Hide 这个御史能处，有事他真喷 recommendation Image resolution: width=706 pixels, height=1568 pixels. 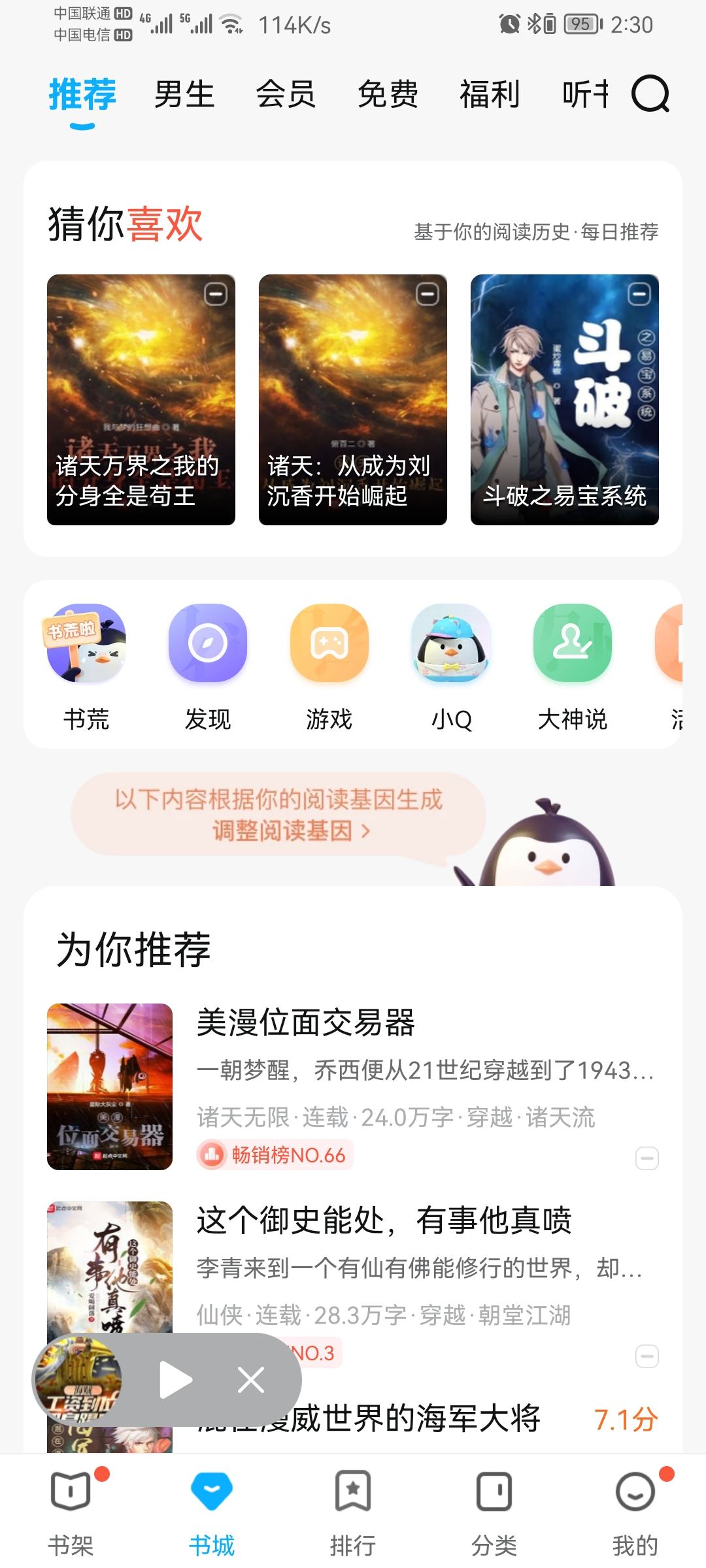coord(647,1356)
